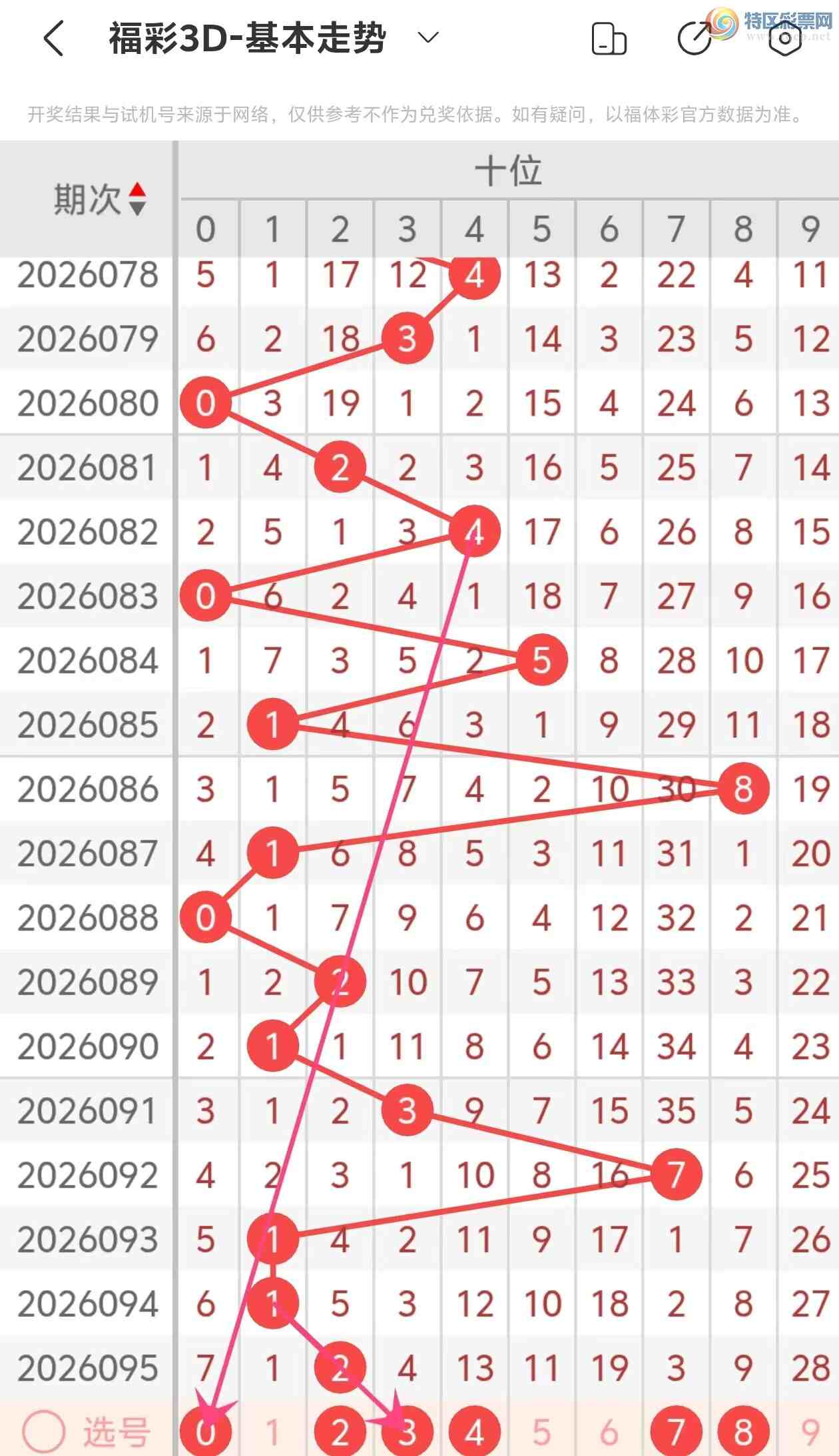Viewport: 839px width, 1456px height.
Task: Deselect number 0 in the 选号 row
Action: click(x=206, y=1431)
